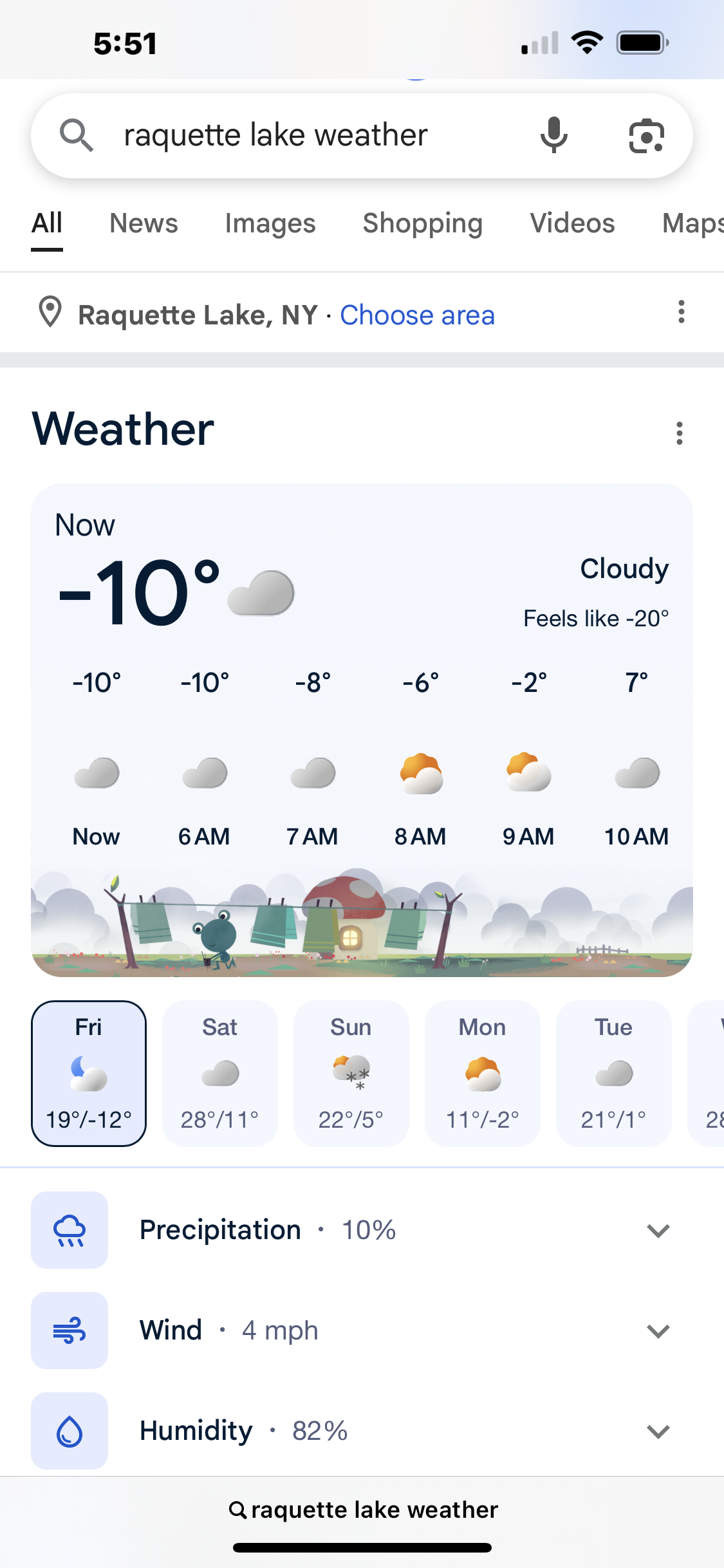Expand the Humidity section
This screenshot has height=1568, width=724.
tap(658, 1431)
